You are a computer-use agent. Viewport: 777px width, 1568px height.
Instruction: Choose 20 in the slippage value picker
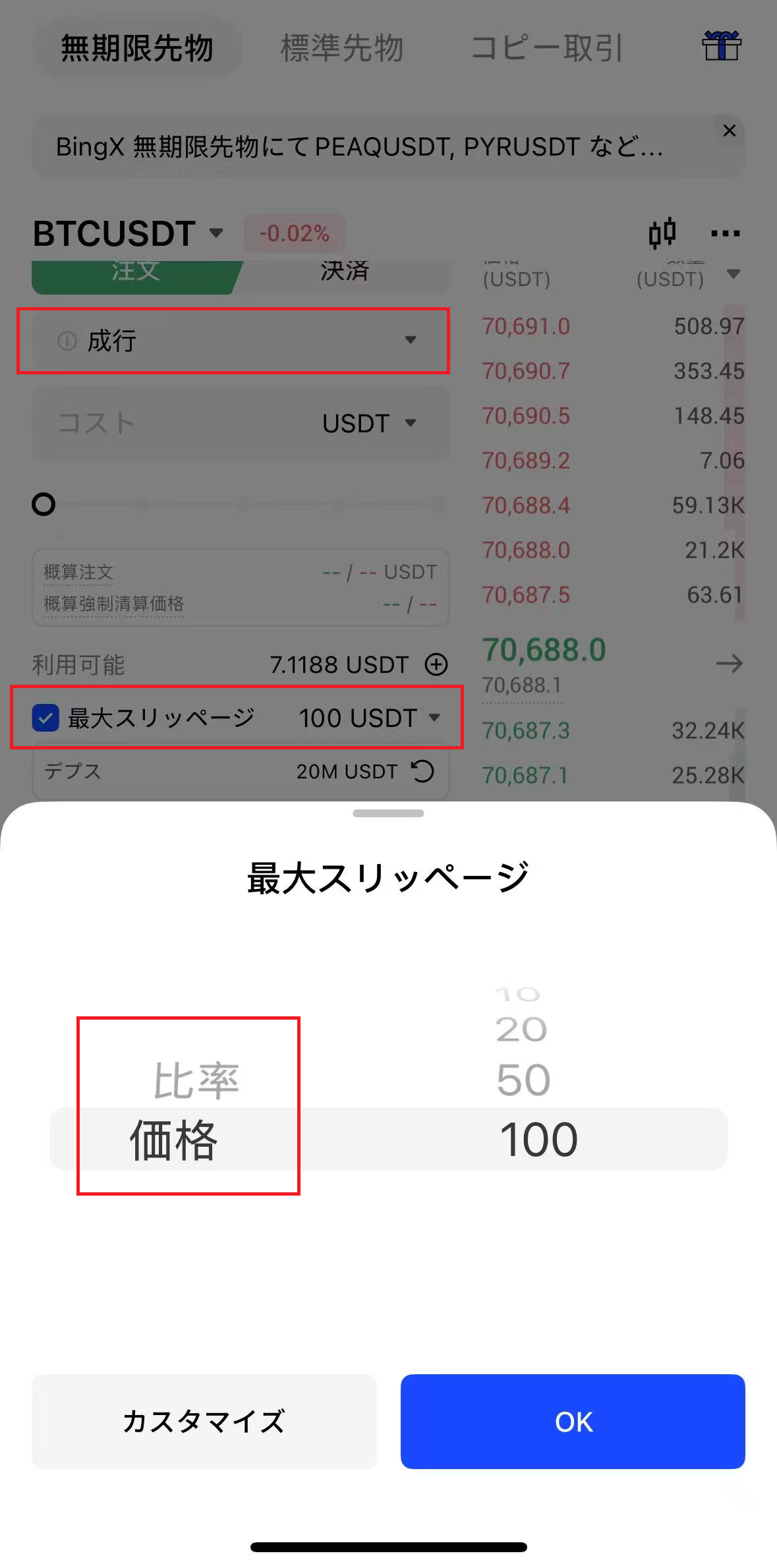pyautogui.click(x=521, y=1030)
